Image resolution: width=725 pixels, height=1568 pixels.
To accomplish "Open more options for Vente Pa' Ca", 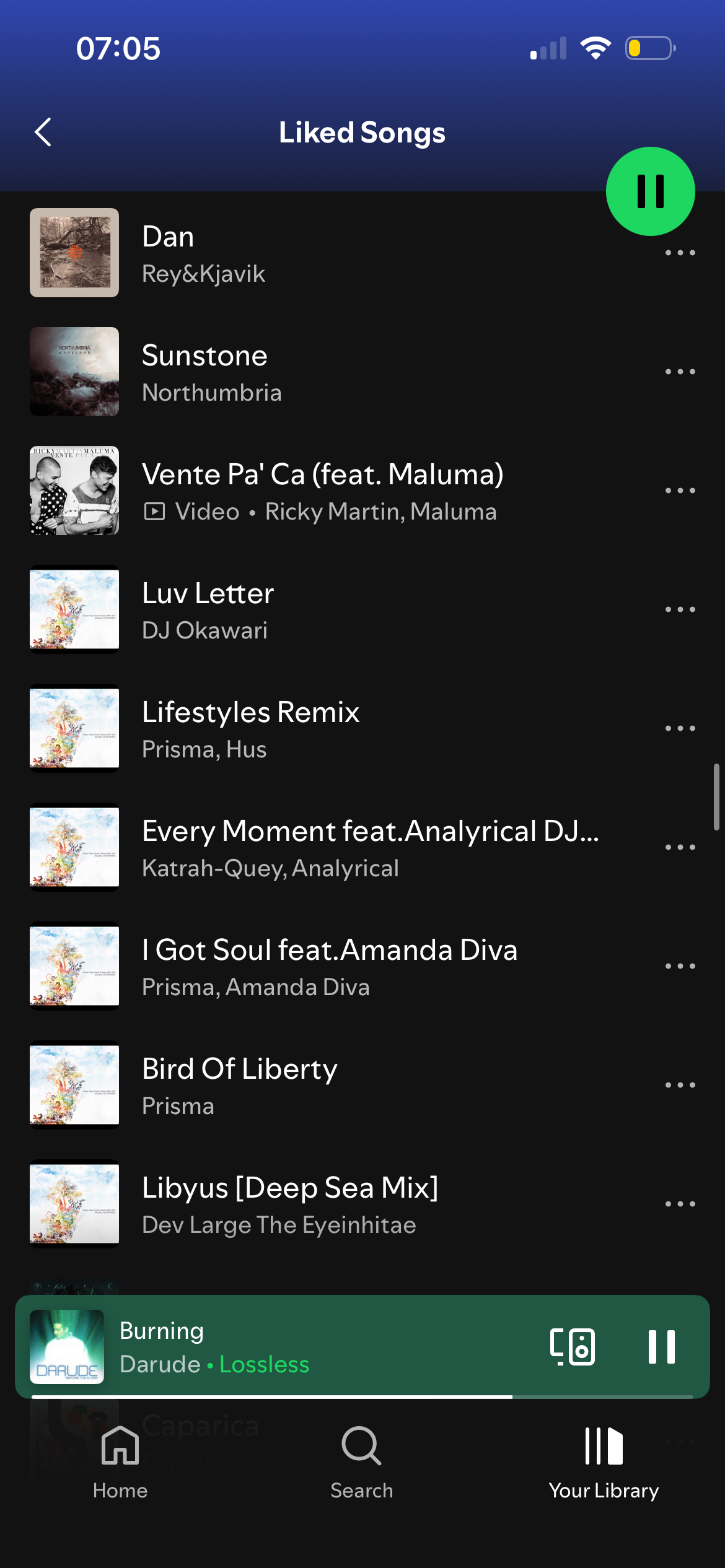I will point(680,491).
